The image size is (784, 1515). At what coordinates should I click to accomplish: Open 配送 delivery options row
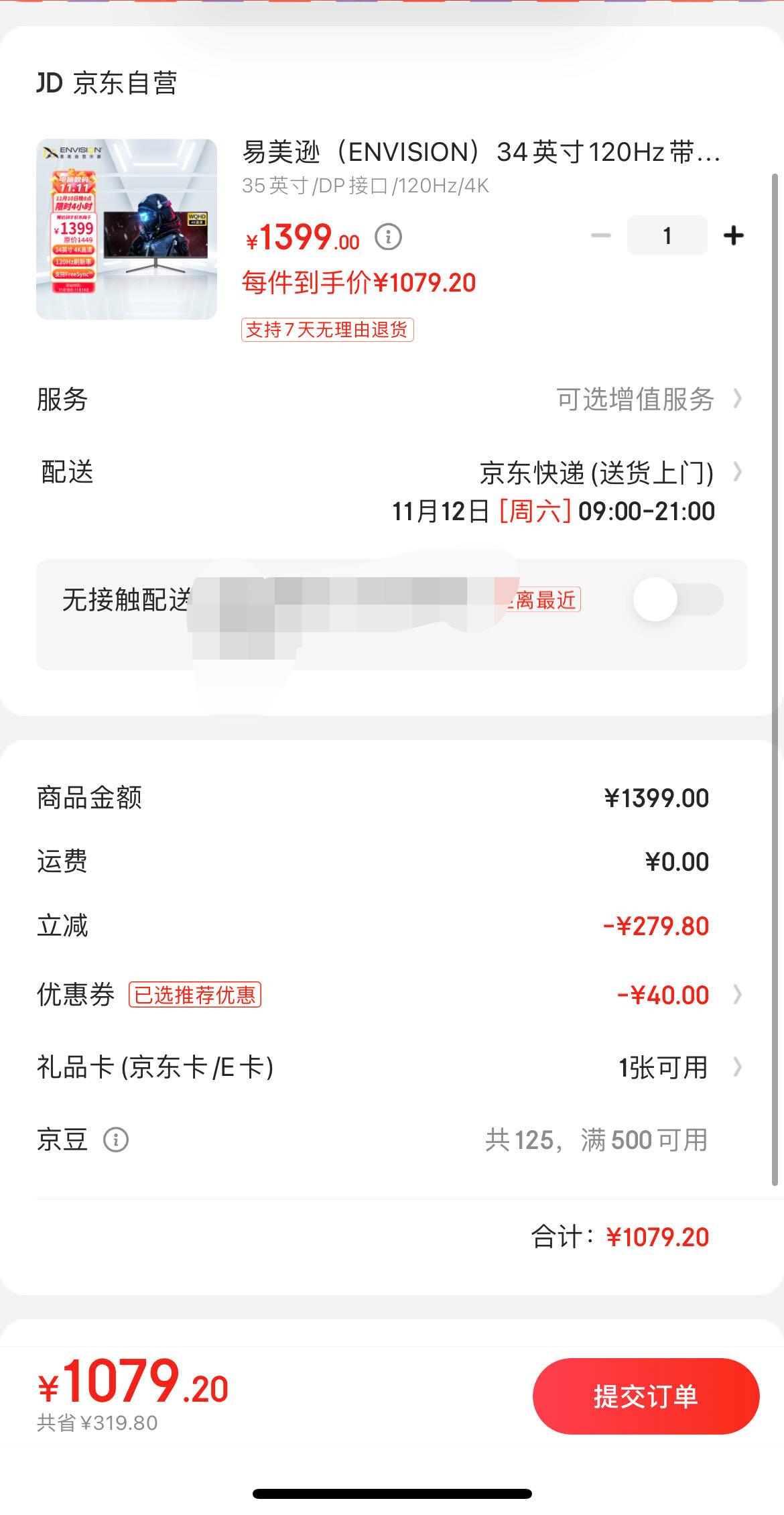click(x=392, y=491)
